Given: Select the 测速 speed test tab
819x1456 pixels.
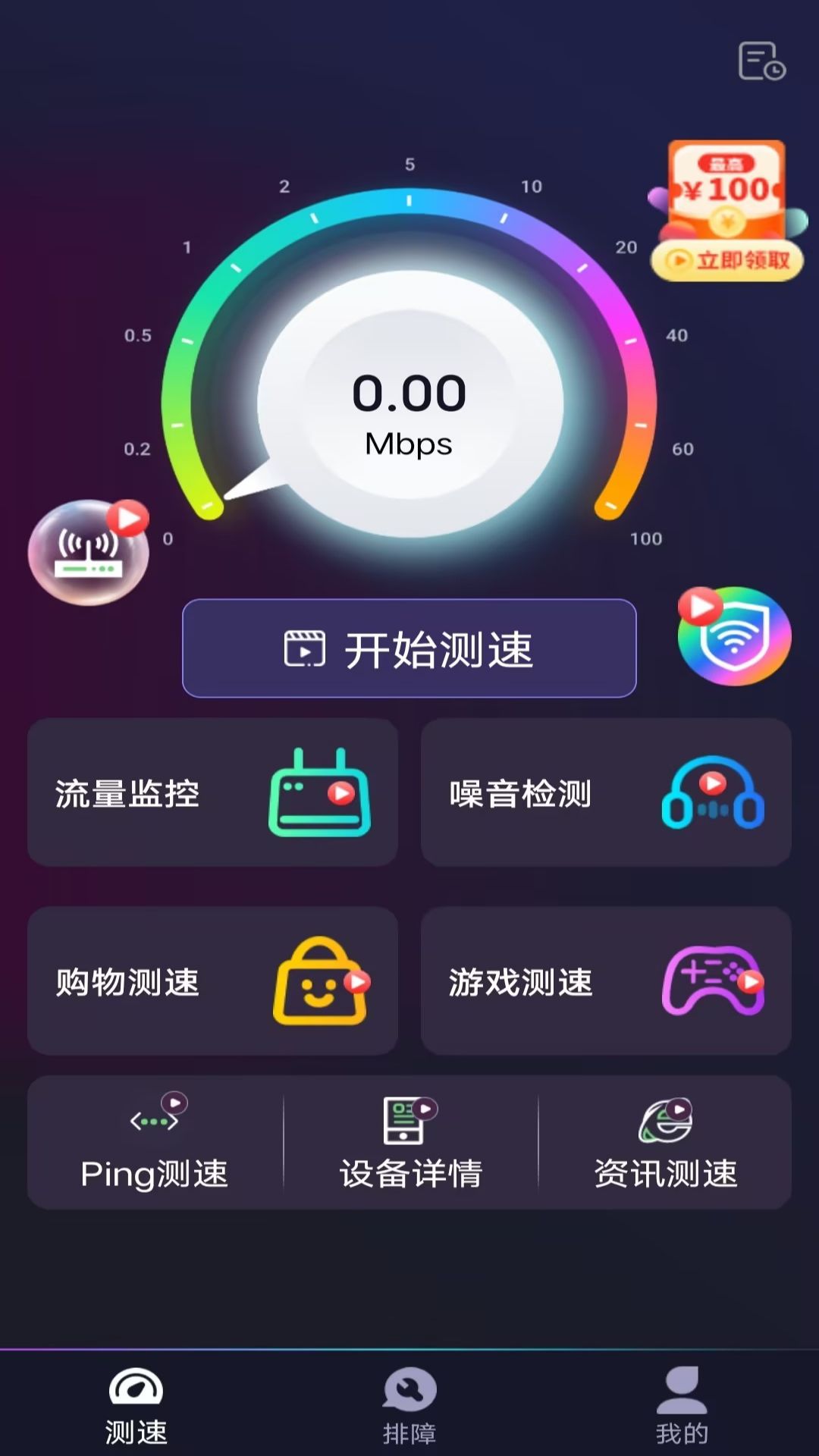Looking at the screenshot, I should pyautogui.click(x=138, y=1407).
